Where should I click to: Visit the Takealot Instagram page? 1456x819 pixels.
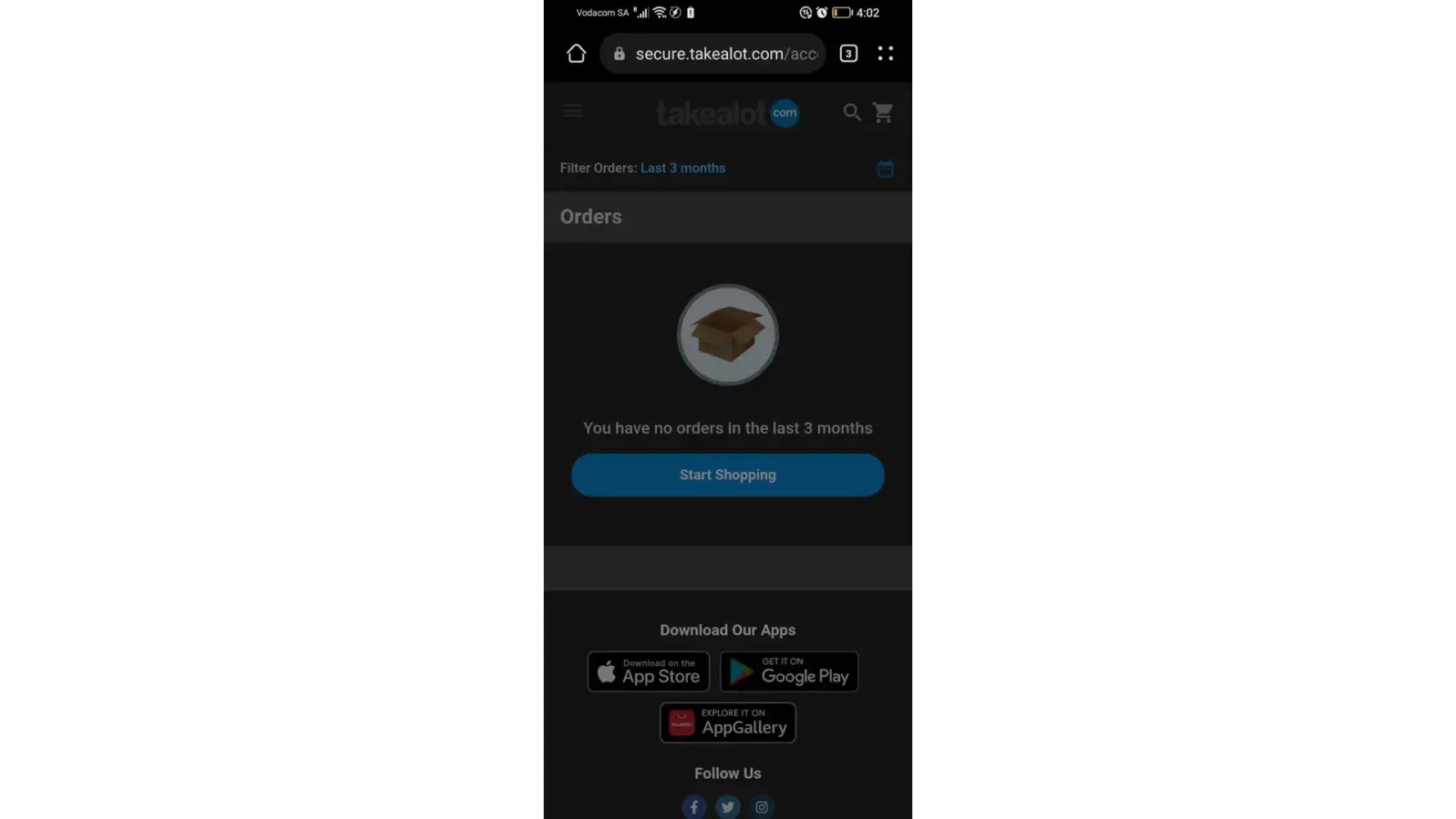[762, 807]
